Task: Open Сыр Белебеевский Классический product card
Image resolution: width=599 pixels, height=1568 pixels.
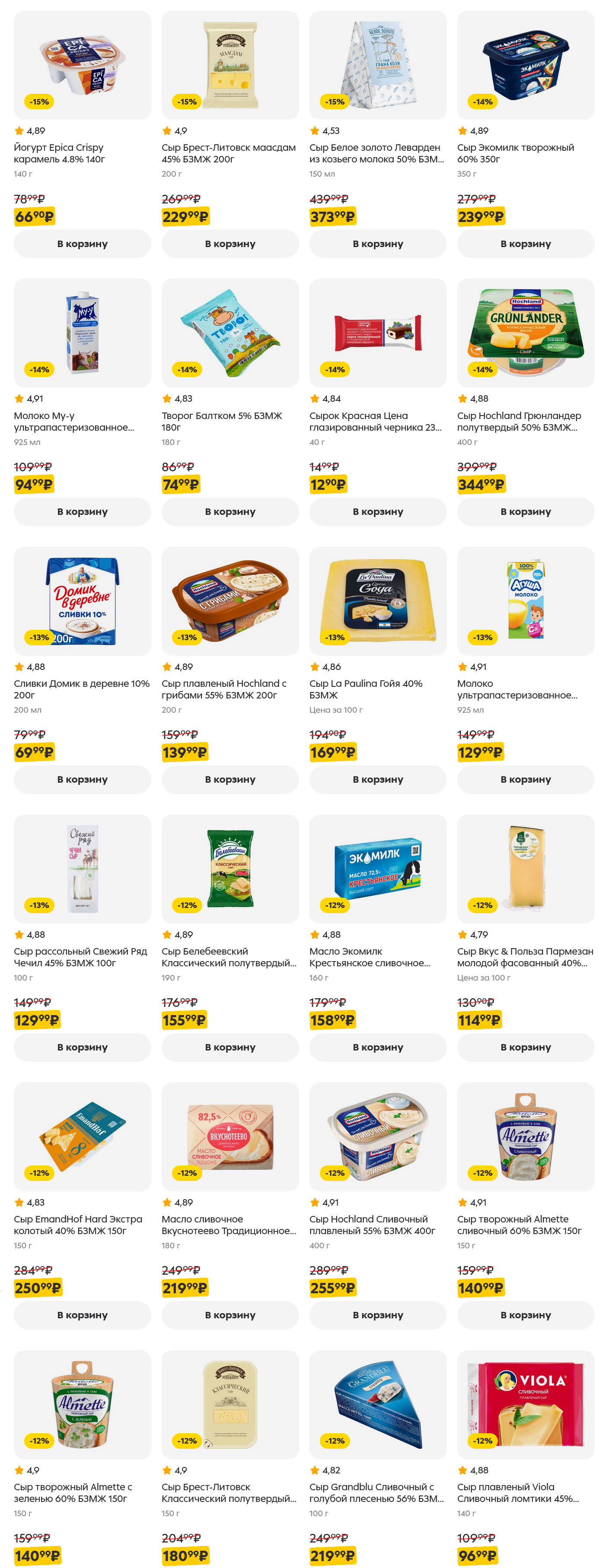Action: (229, 868)
